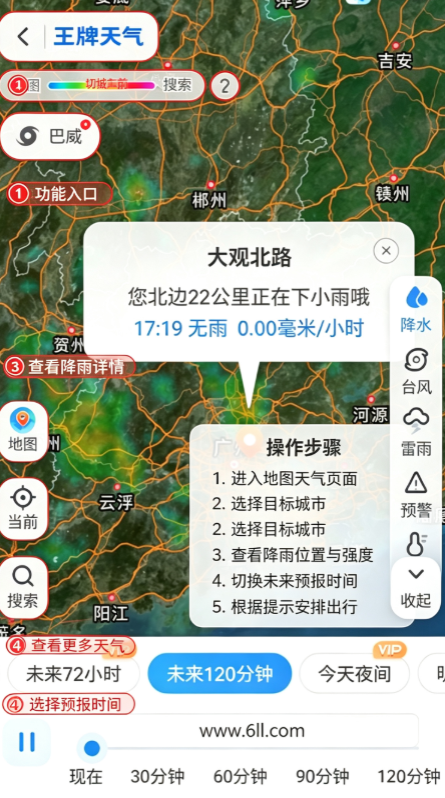Screen dimensions: 445x798
Task: Switch to 未来72小时 forecast
Action: 73,674
